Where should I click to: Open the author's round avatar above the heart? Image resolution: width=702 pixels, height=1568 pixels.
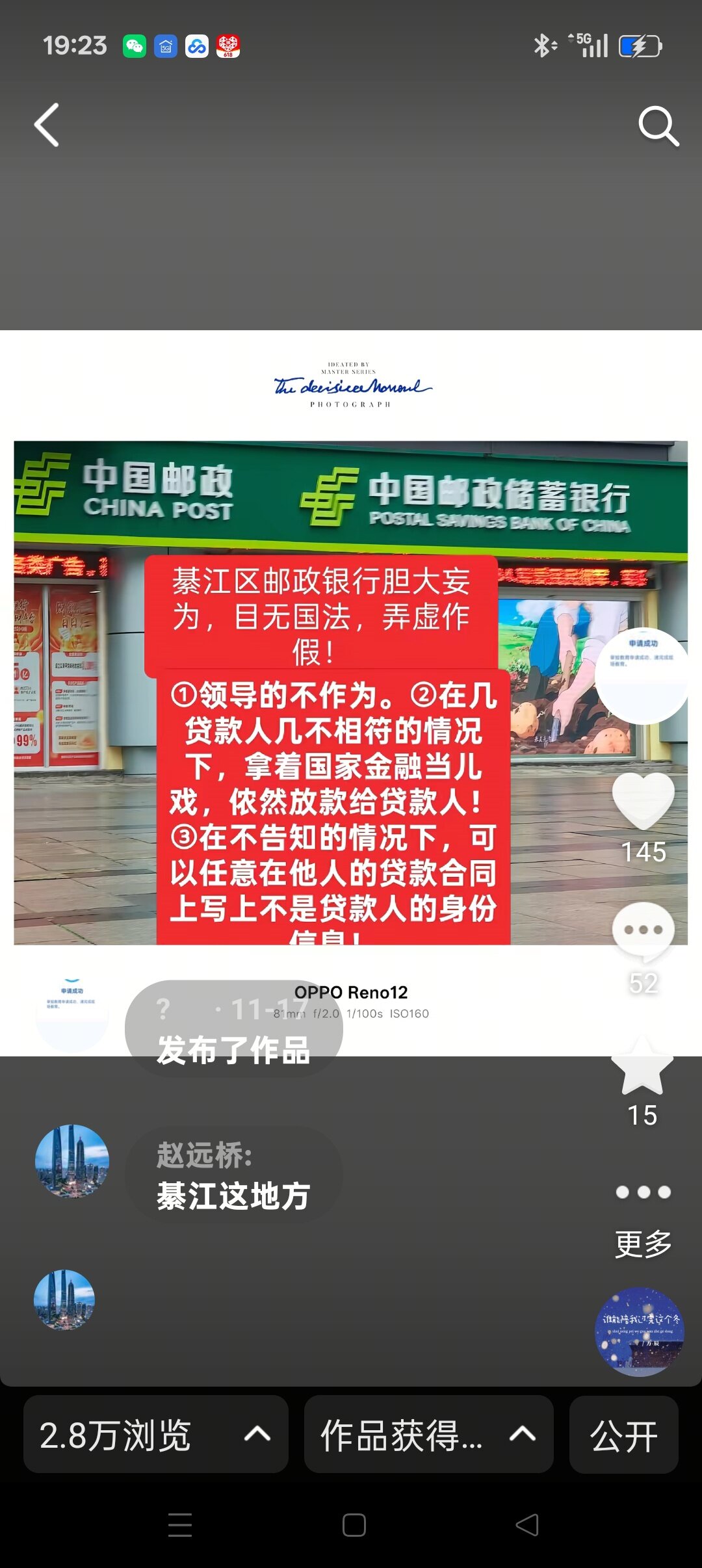coord(642,676)
